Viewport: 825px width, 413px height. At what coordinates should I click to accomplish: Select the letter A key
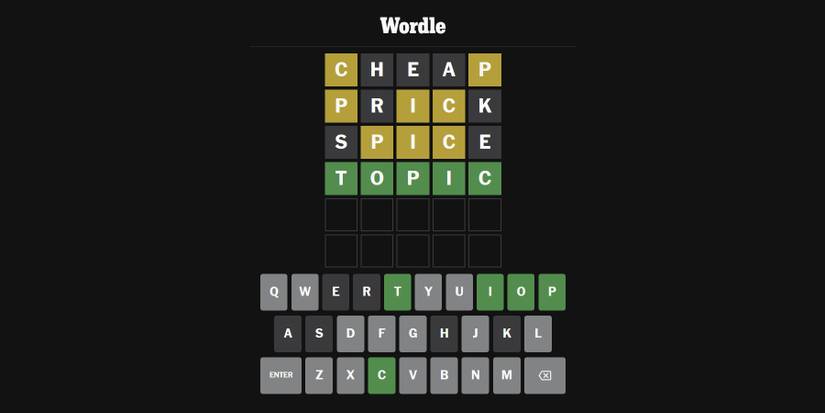(288, 334)
